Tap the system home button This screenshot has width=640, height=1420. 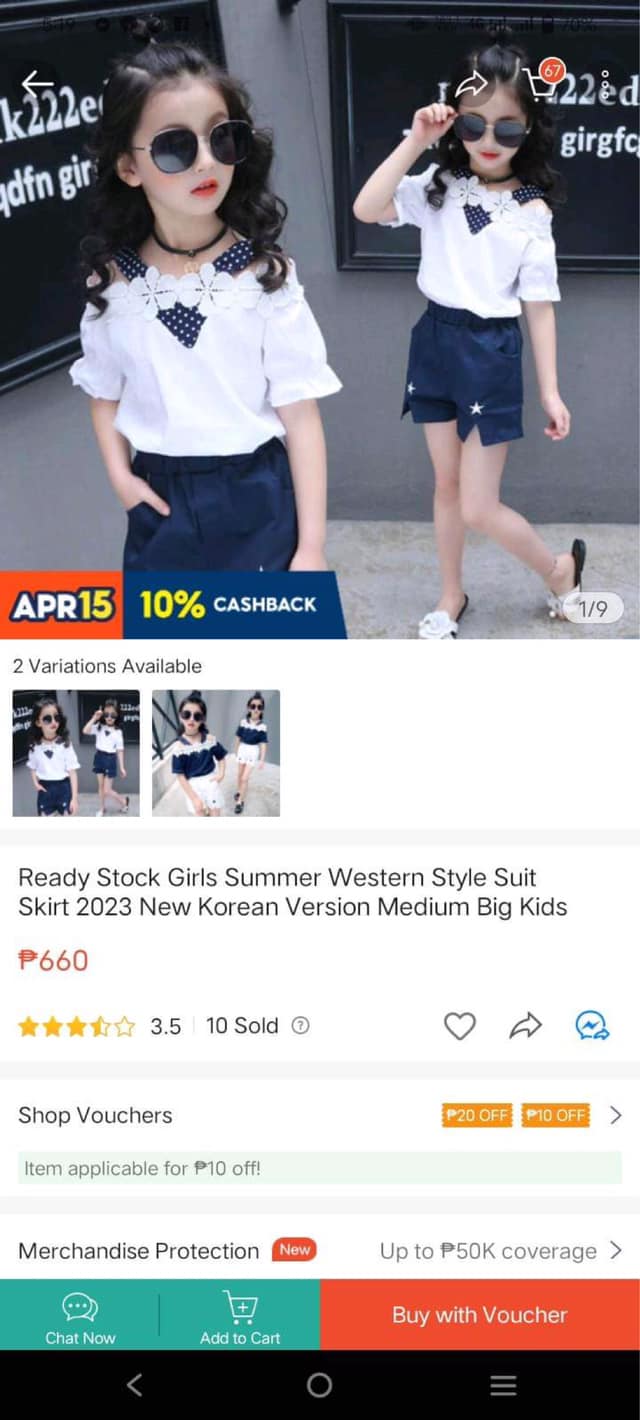320,1385
